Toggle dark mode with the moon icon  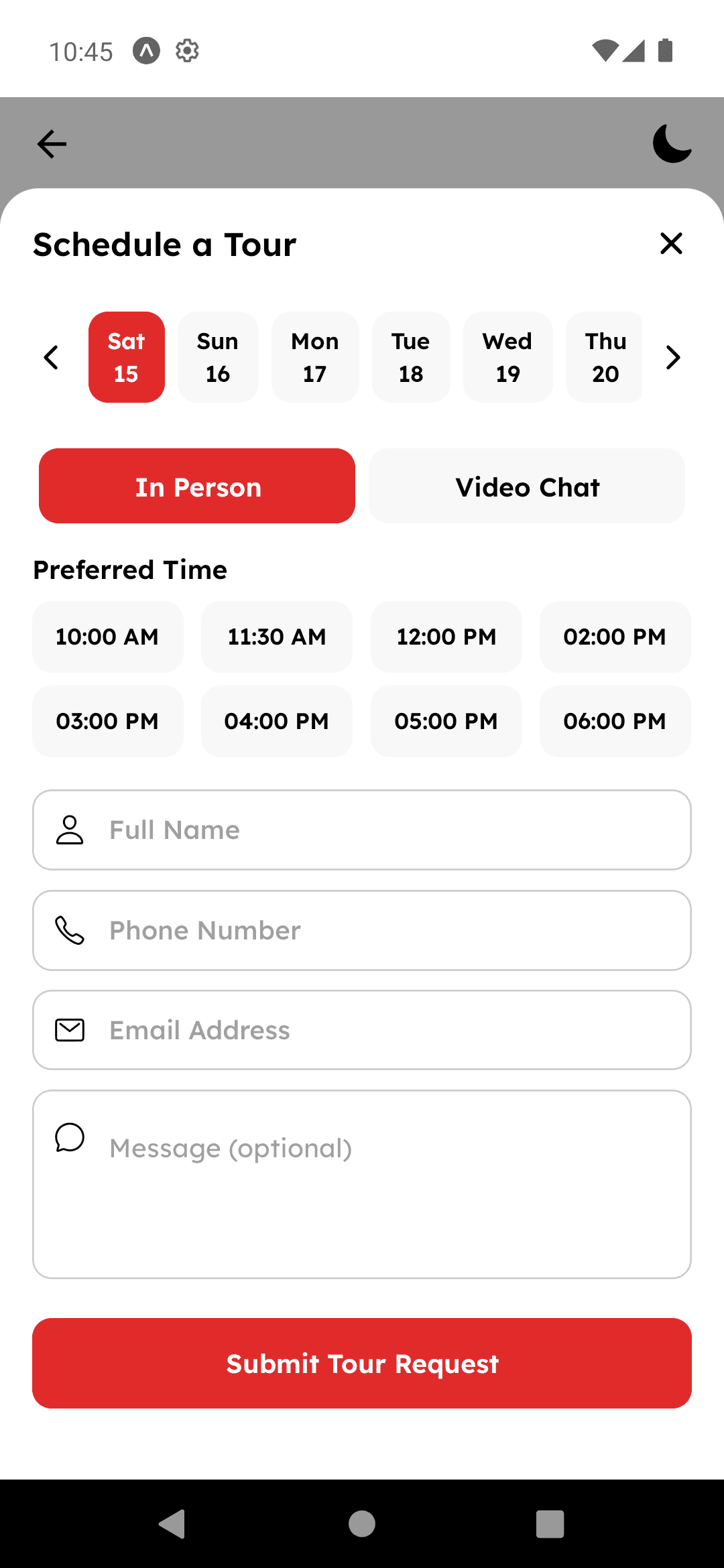coord(672,143)
